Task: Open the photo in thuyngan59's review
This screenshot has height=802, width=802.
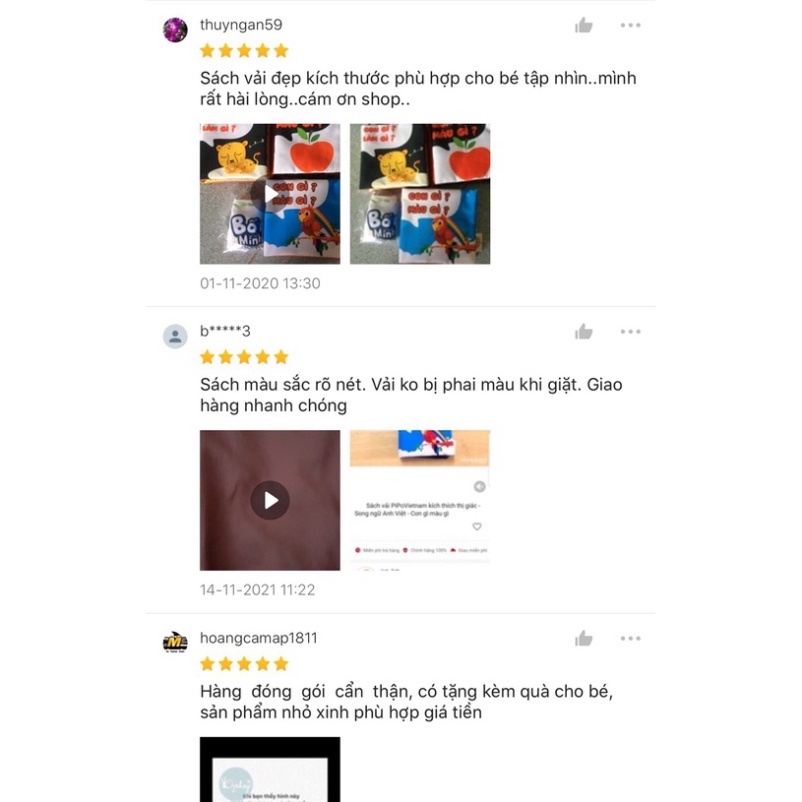Action: pos(420,194)
